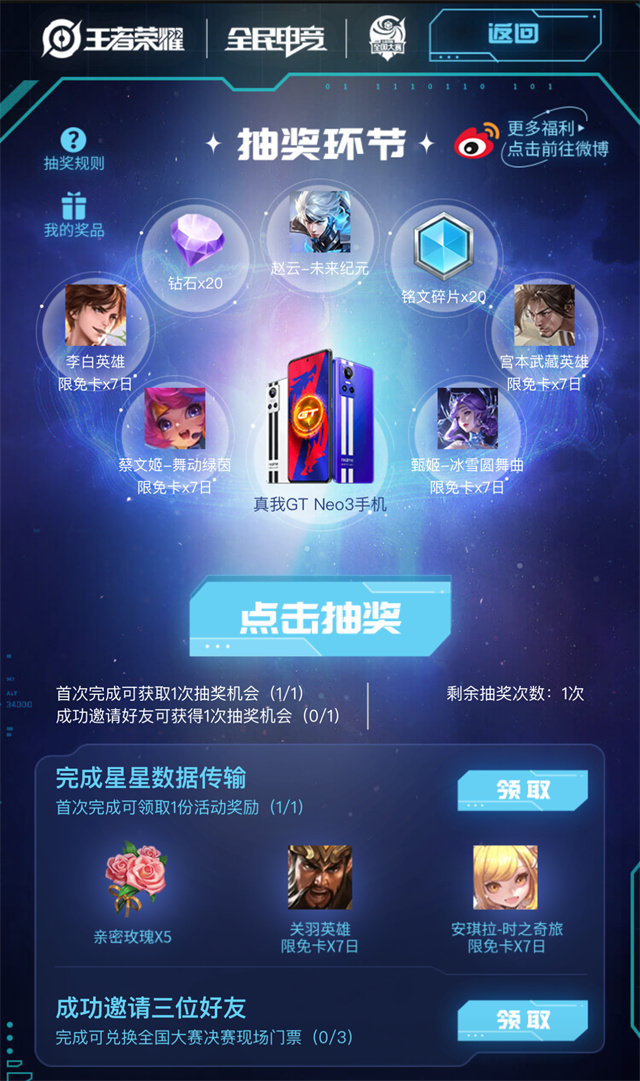Claim reward for 完成星星数据传输
This screenshot has height=1081, width=640.
click(x=523, y=789)
